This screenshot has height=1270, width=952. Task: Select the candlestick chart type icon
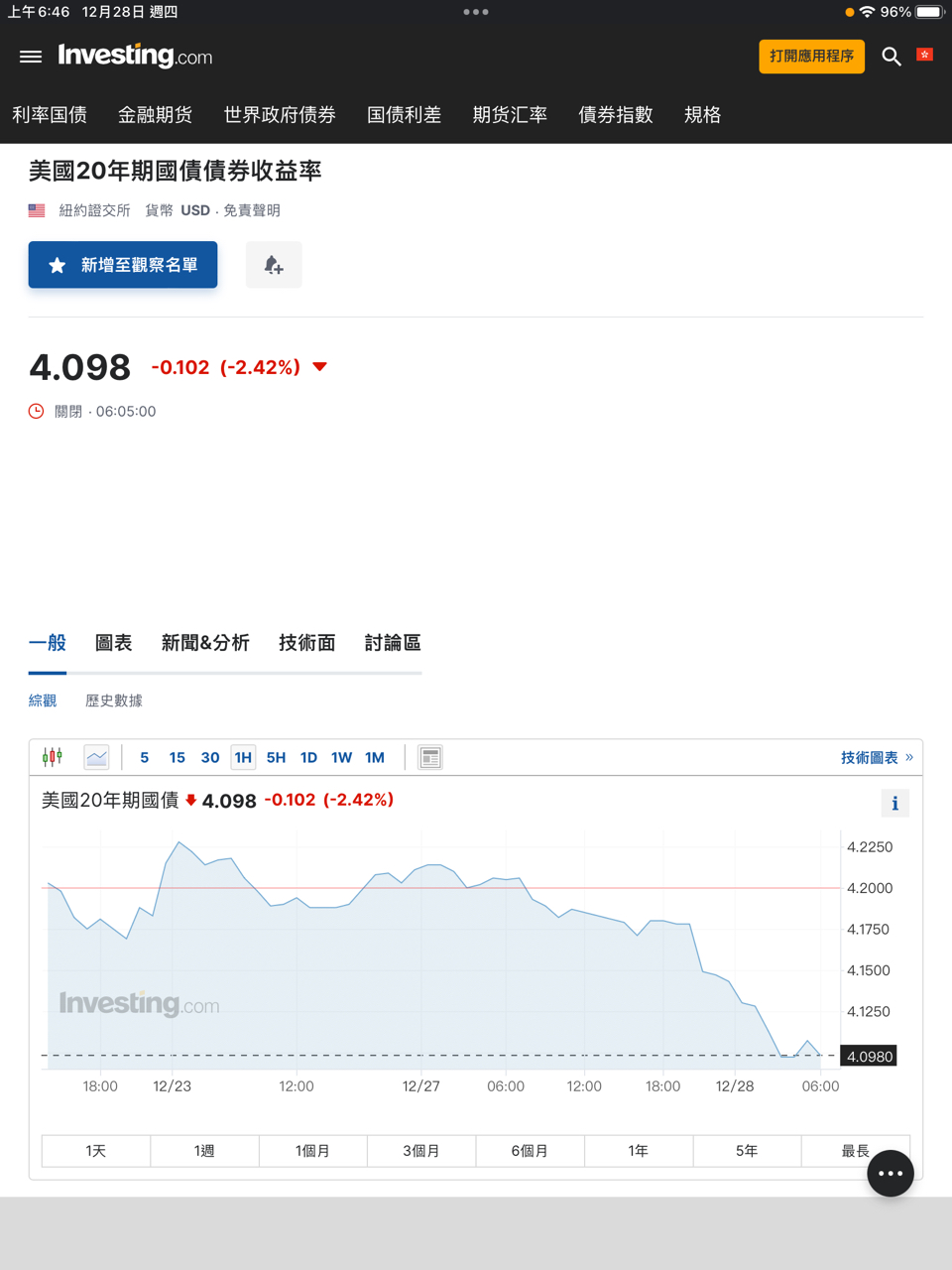[53, 756]
